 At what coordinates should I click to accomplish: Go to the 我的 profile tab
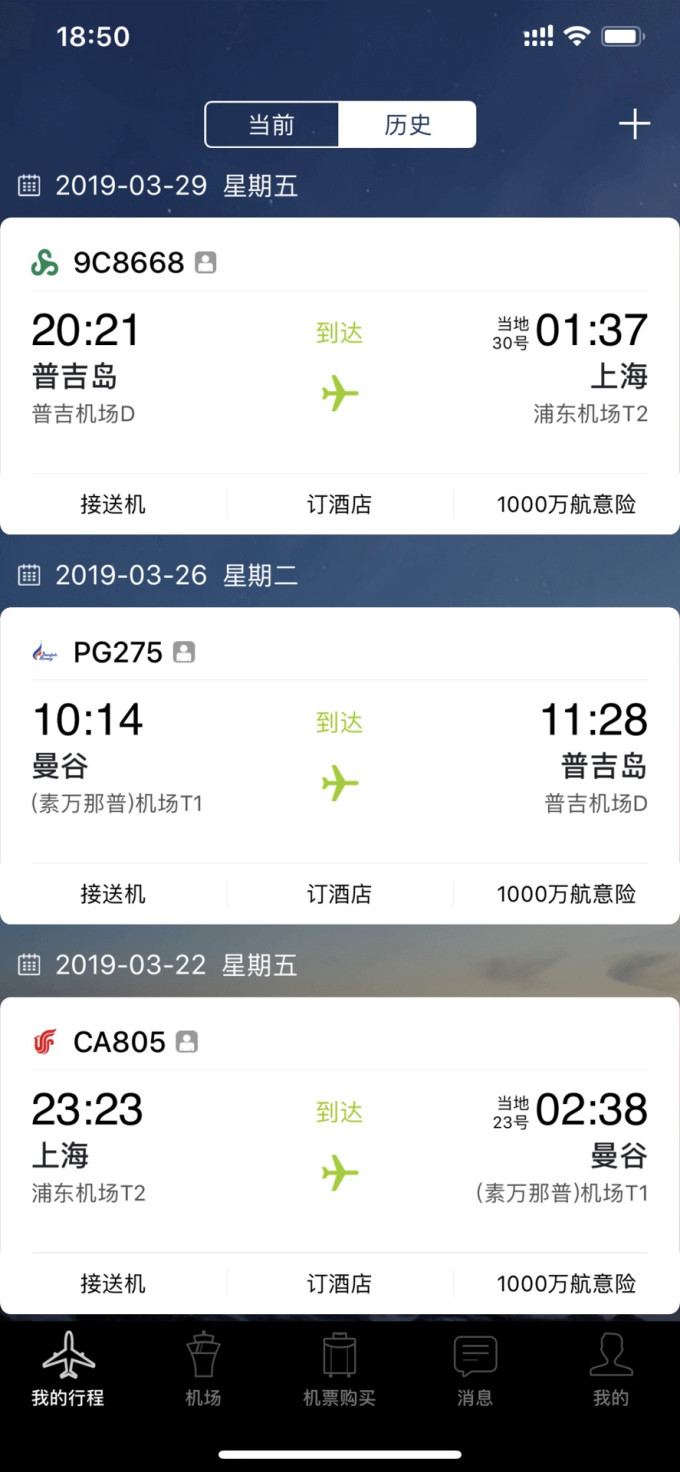(x=611, y=1370)
